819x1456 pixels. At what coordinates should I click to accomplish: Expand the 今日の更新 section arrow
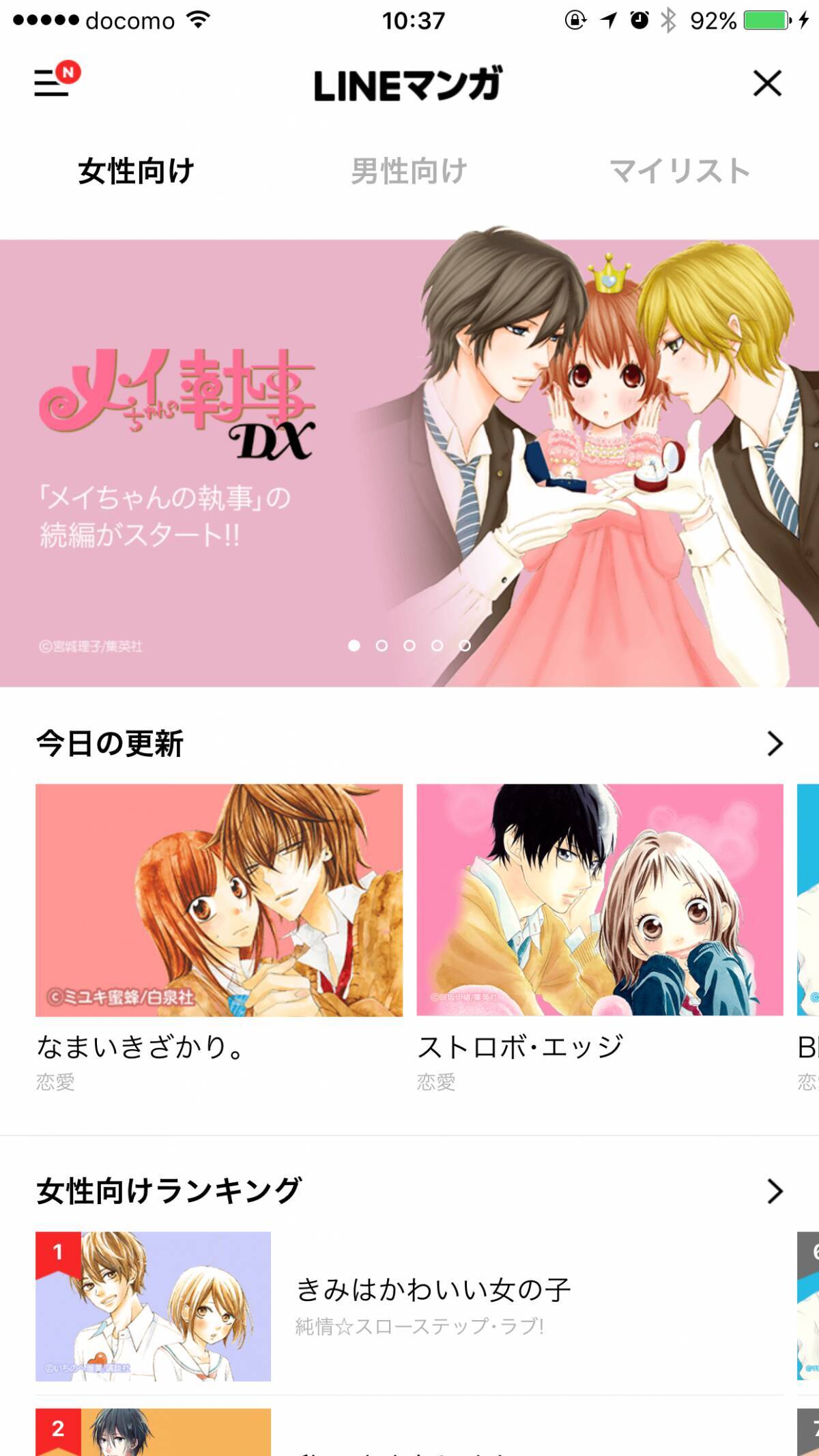click(775, 743)
